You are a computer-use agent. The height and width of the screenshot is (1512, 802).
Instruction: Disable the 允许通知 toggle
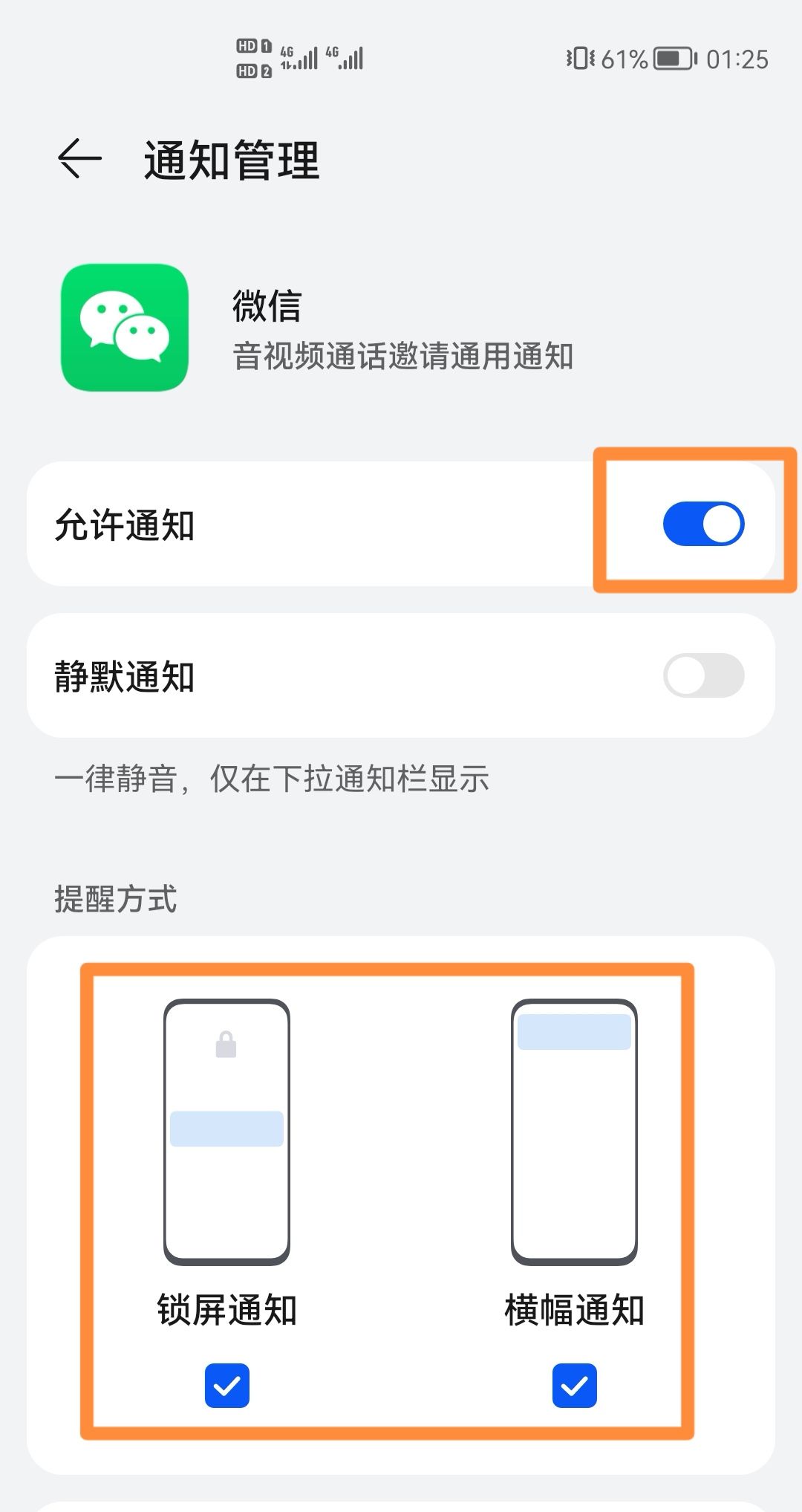point(704,525)
